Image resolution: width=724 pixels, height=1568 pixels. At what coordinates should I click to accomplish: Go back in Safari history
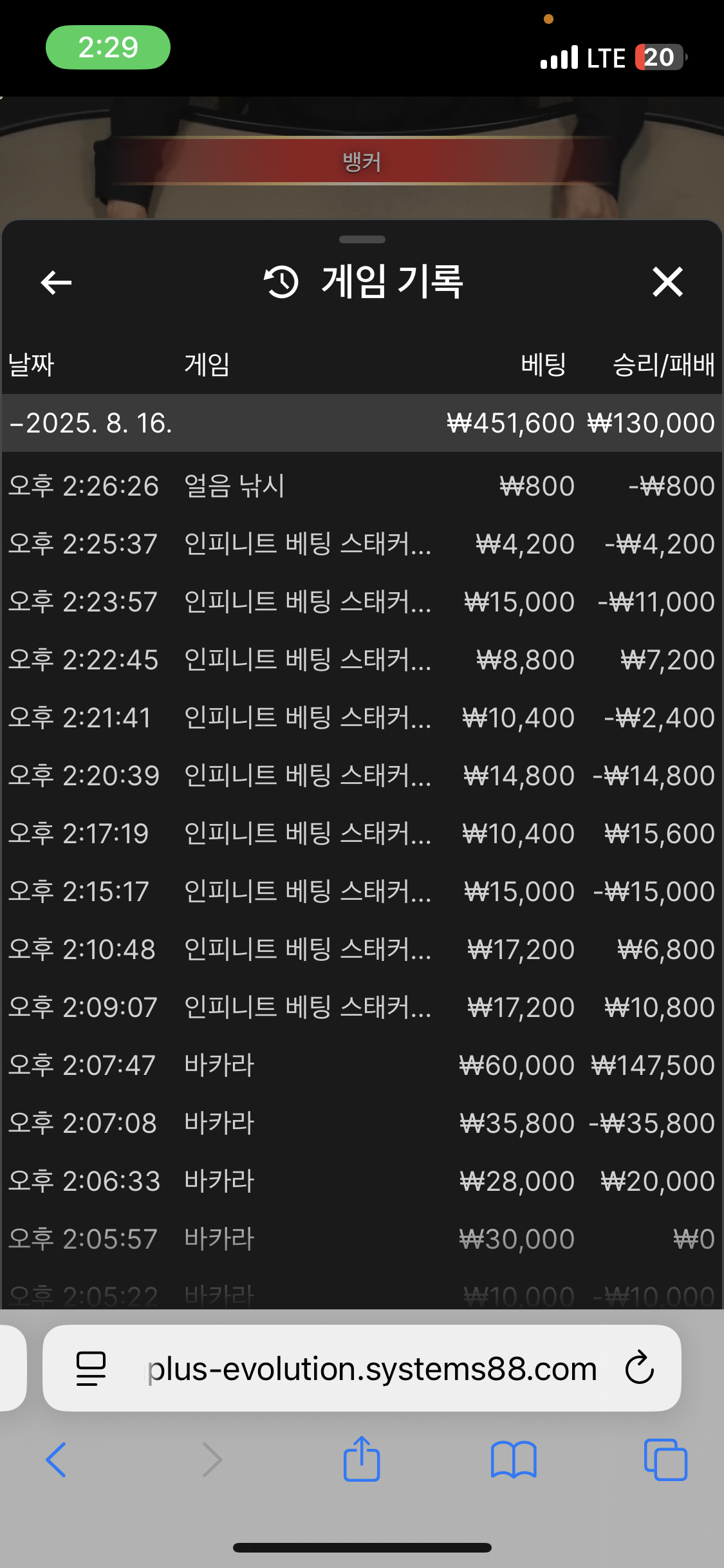(x=57, y=1460)
